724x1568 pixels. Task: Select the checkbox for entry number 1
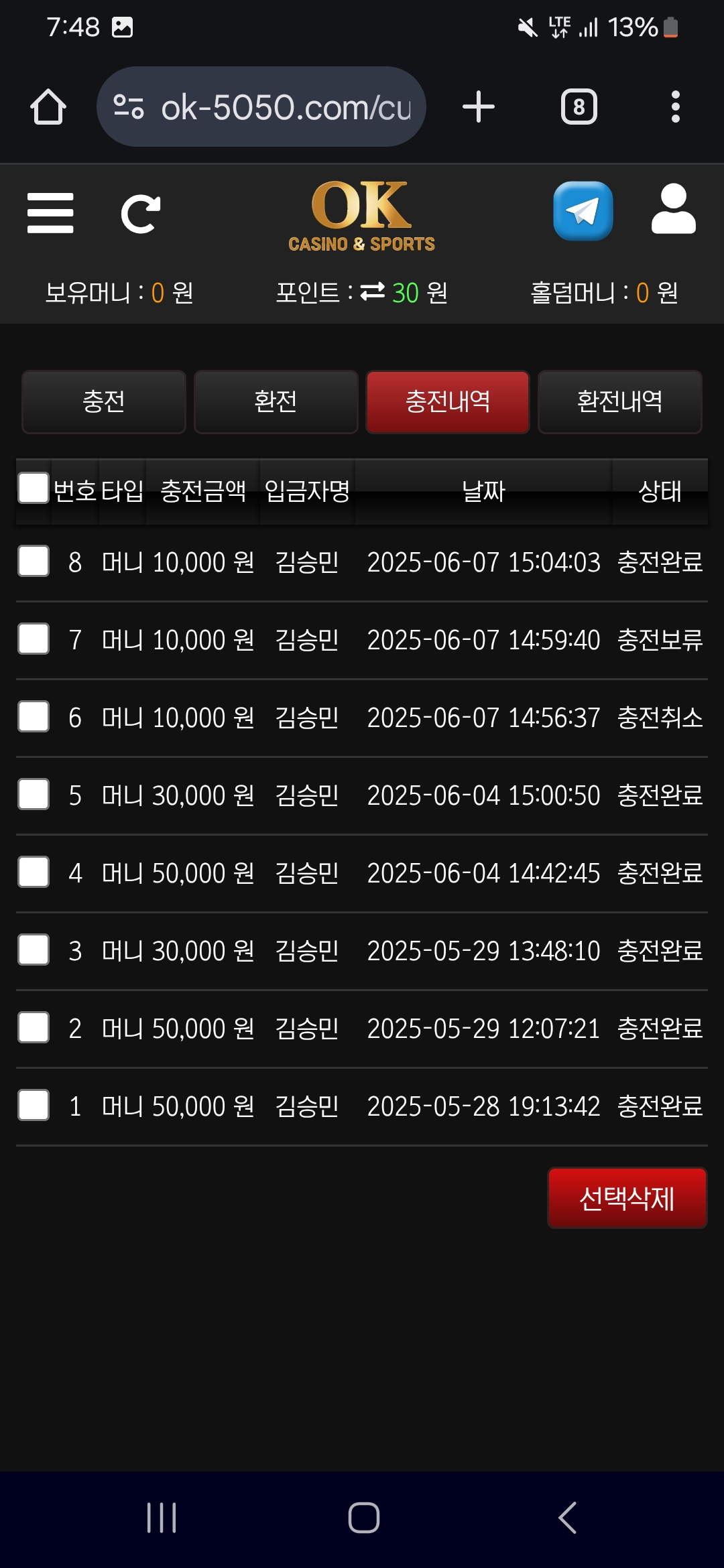(34, 1105)
